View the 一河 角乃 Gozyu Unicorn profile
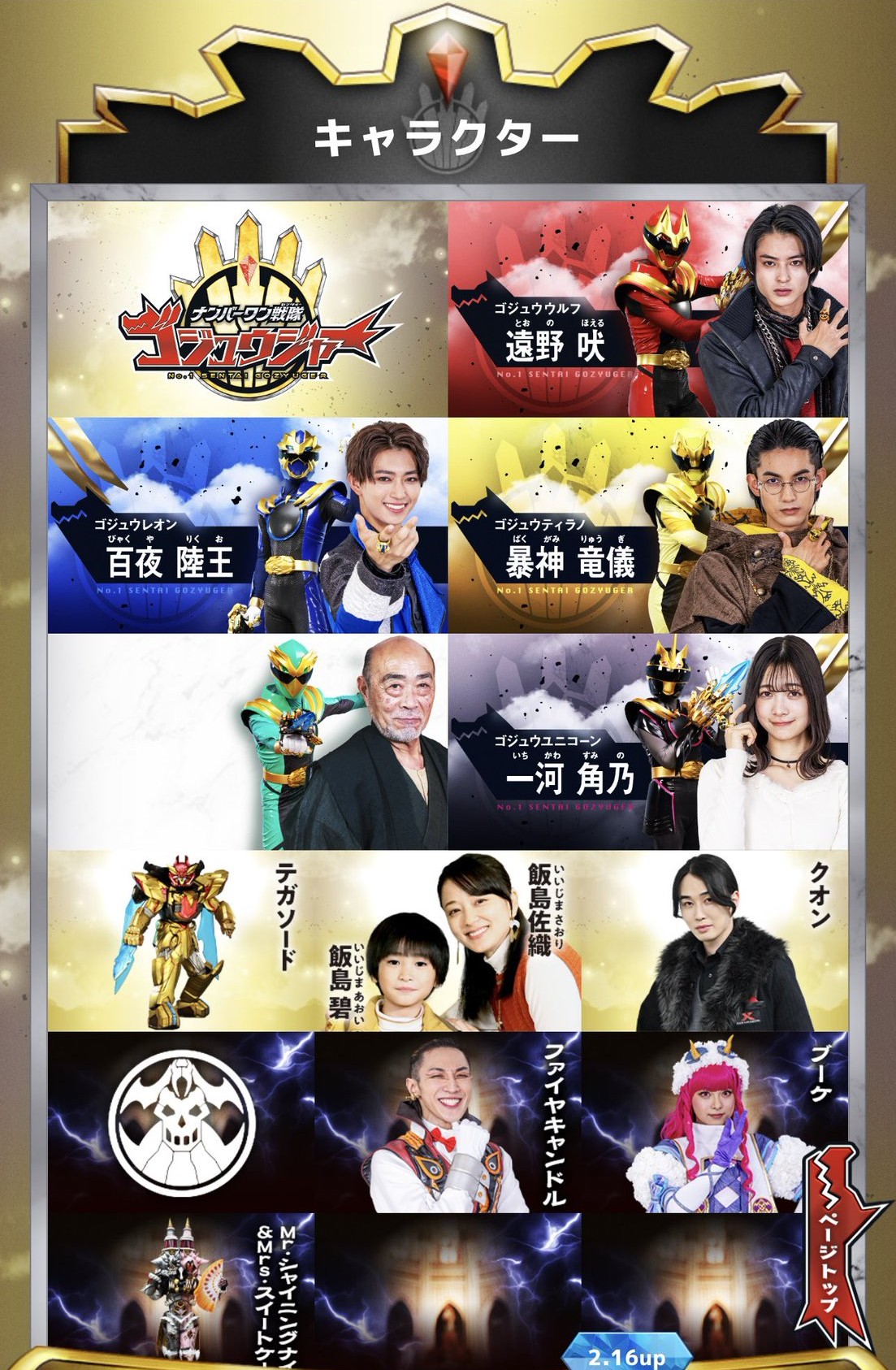Image resolution: width=896 pixels, height=1370 pixels. [647, 742]
